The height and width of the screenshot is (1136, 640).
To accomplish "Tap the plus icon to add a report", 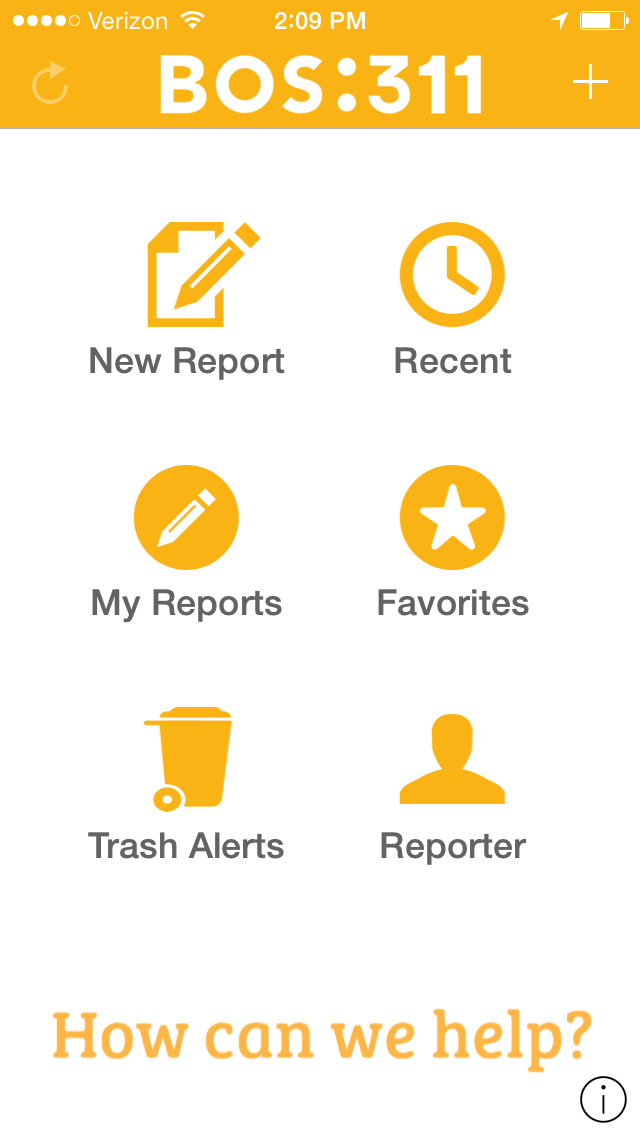I will pos(590,82).
